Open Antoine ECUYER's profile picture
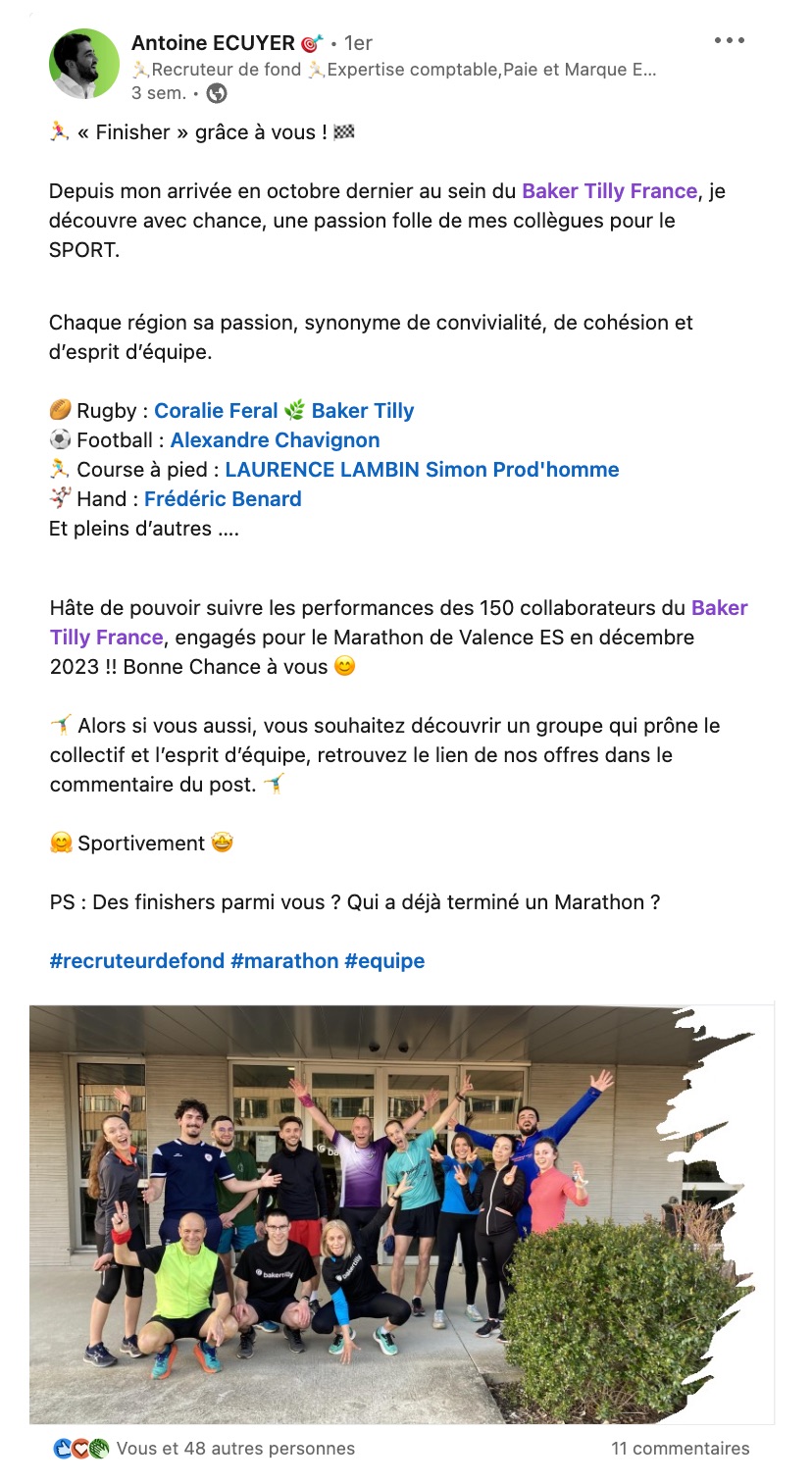This screenshot has height=1483, width=812. click(84, 65)
